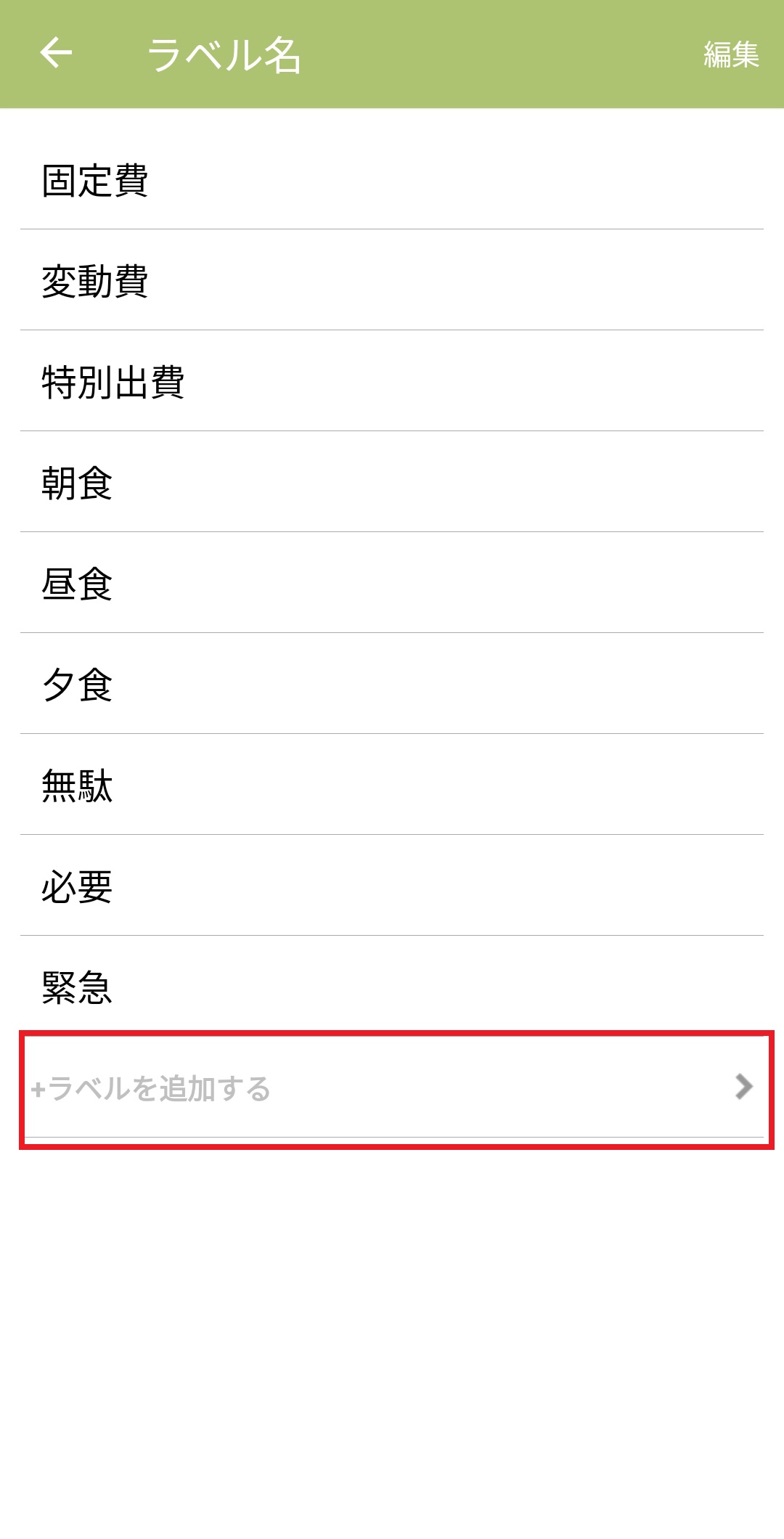Pick the 必要 label
This screenshot has width=784, height=1539.
(x=77, y=886)
